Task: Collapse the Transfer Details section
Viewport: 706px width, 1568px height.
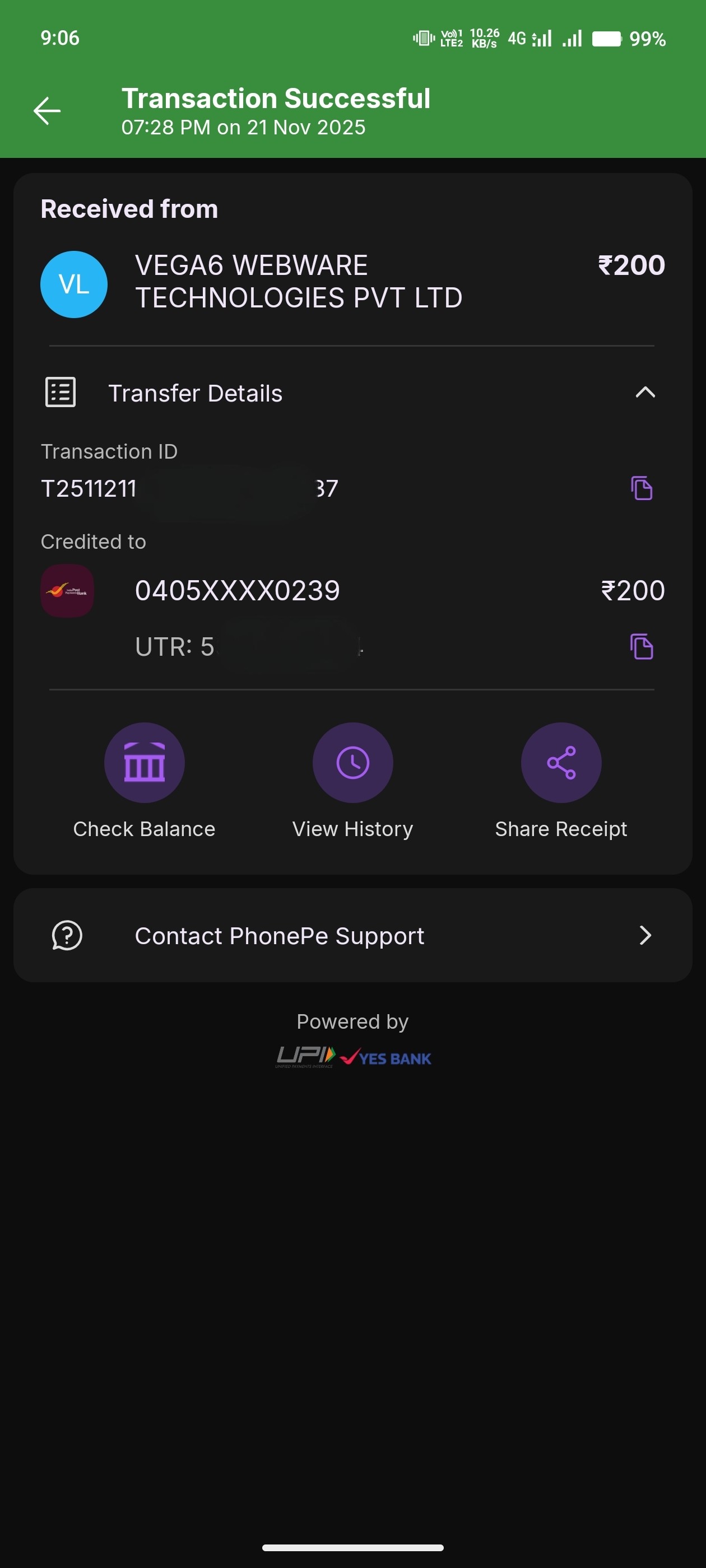Action: tap(645, 393)
